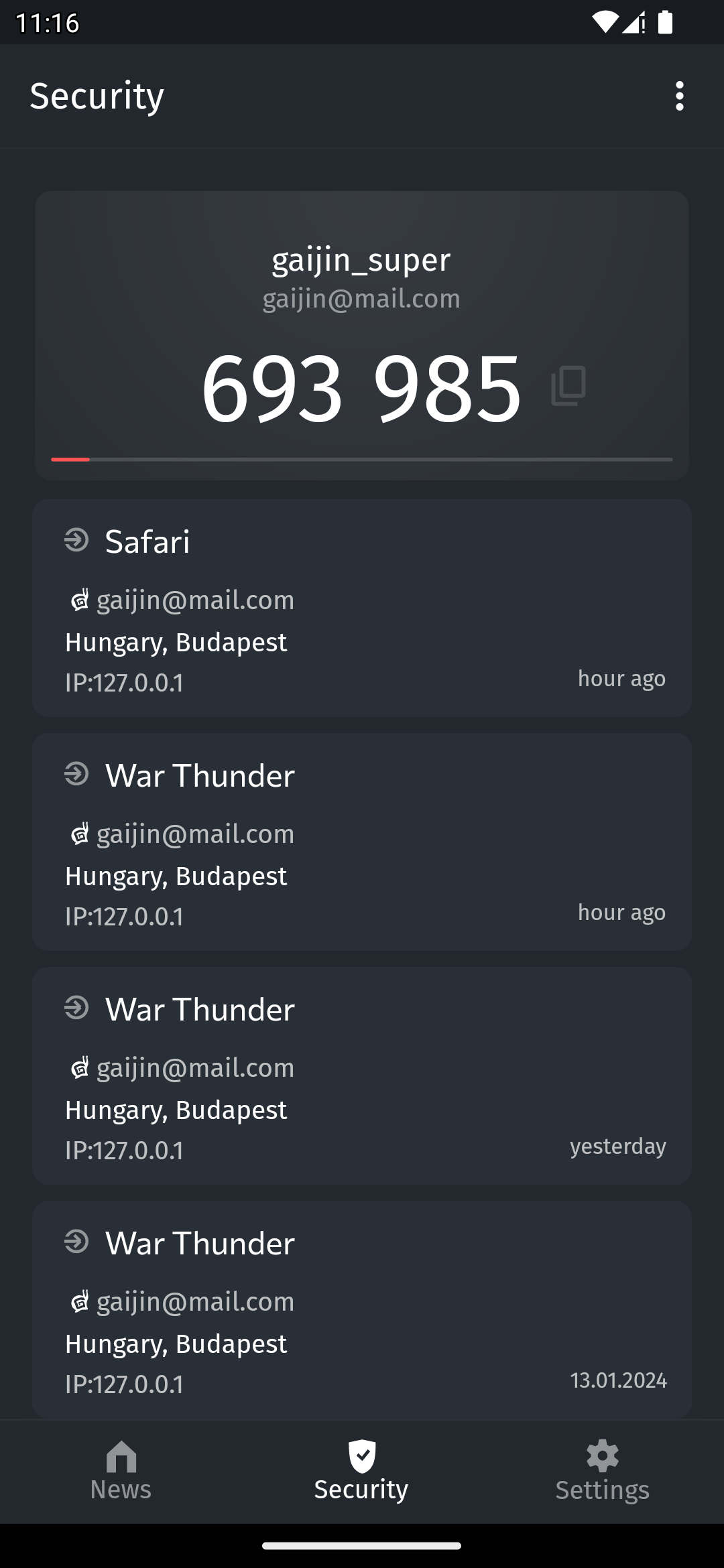Open the Safari login entry
Image resolution: width=724 pixels, height=1568 pixels.
click(362, 608)
